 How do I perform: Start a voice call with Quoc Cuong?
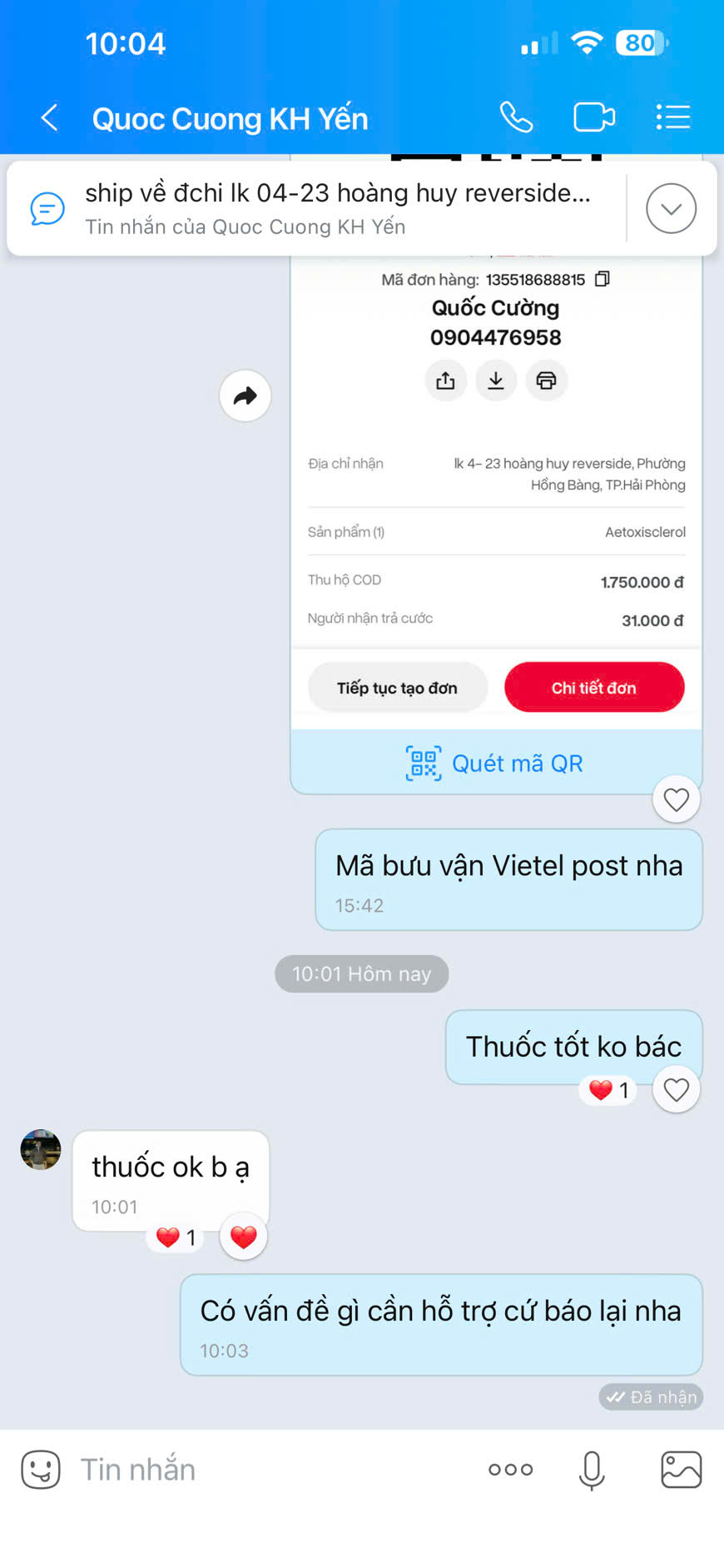tap(516, 117)
